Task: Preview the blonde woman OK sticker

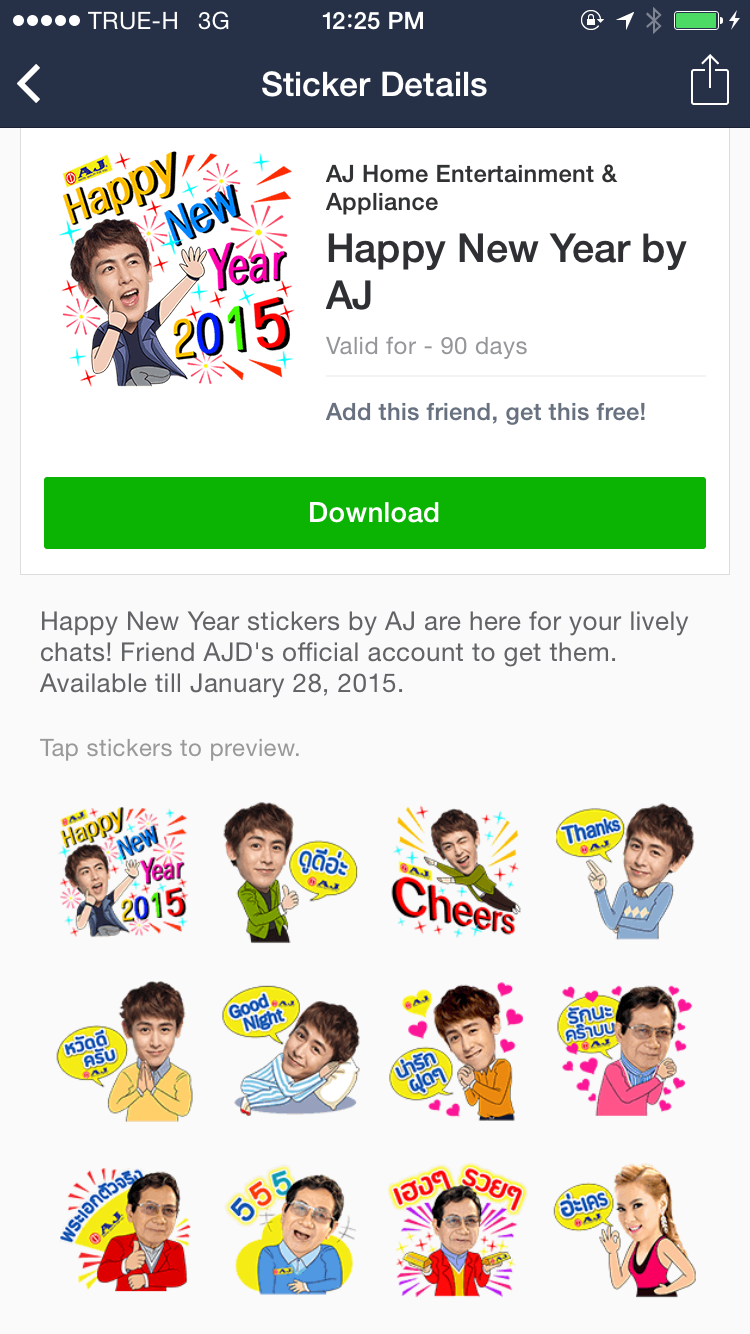Action: point(625,1229)
